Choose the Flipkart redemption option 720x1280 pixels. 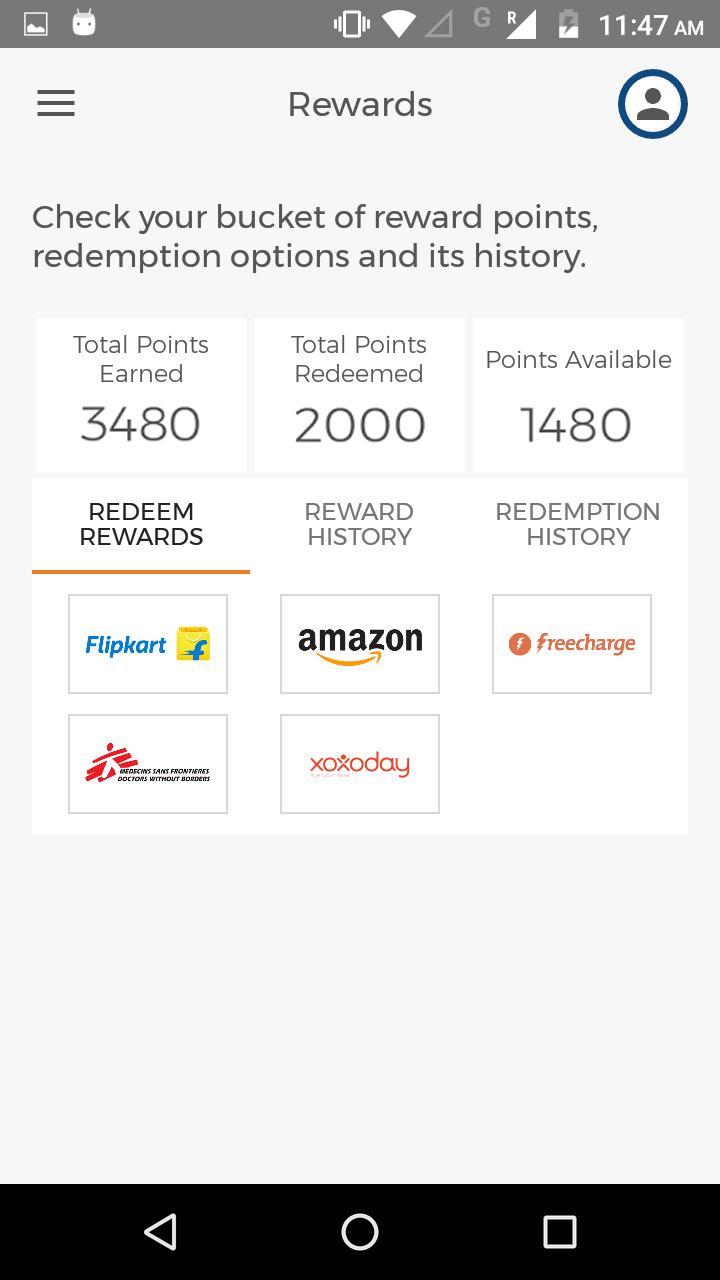click(148, 644)
